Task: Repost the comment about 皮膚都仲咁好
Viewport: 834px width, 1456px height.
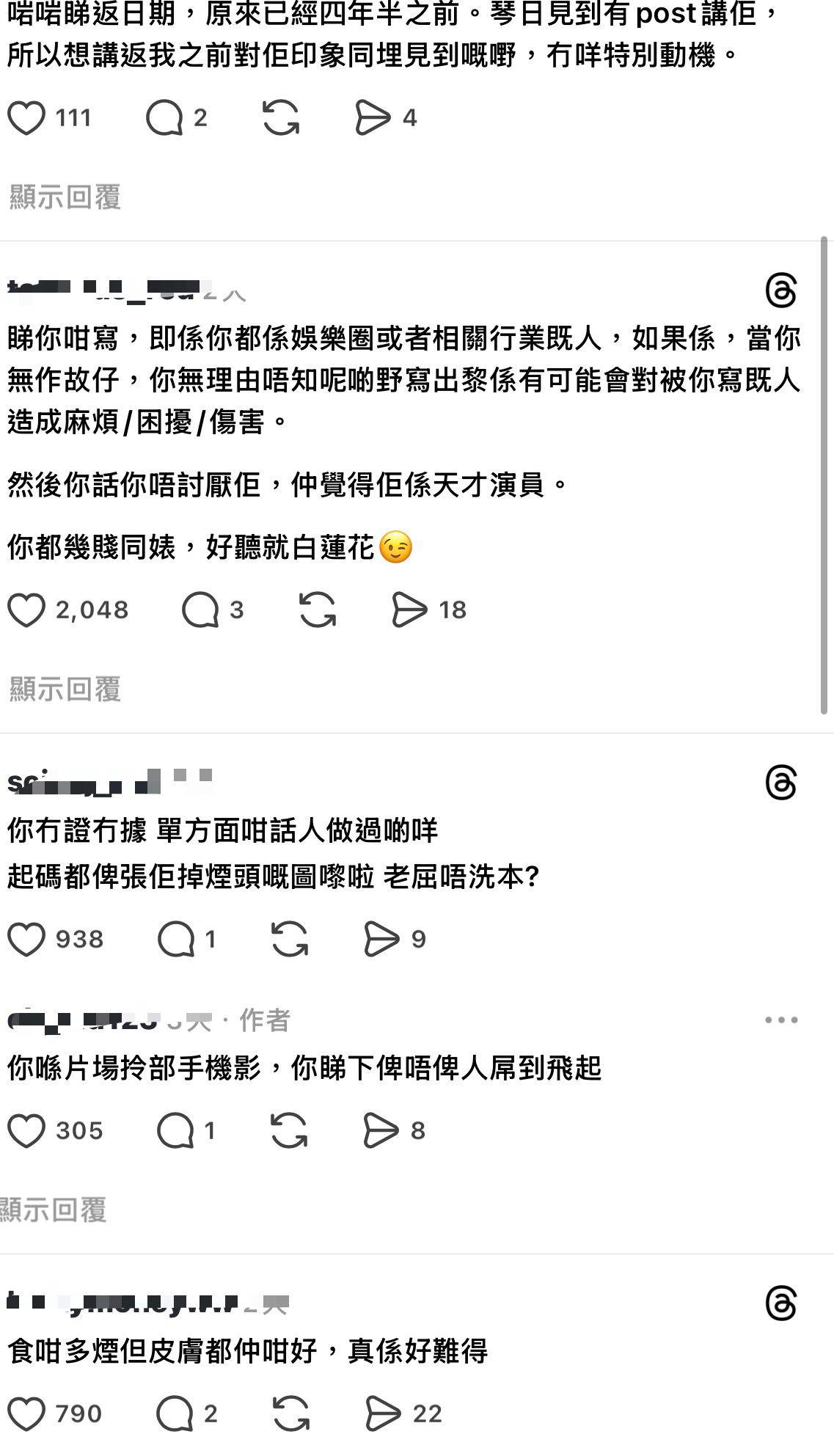Action: click(x=290, y=1414)
